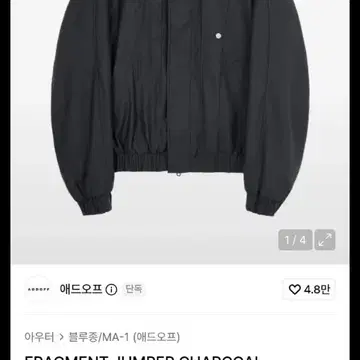
Task: Open the 애드오프 brand page
Action: click(x=81, y=289)
